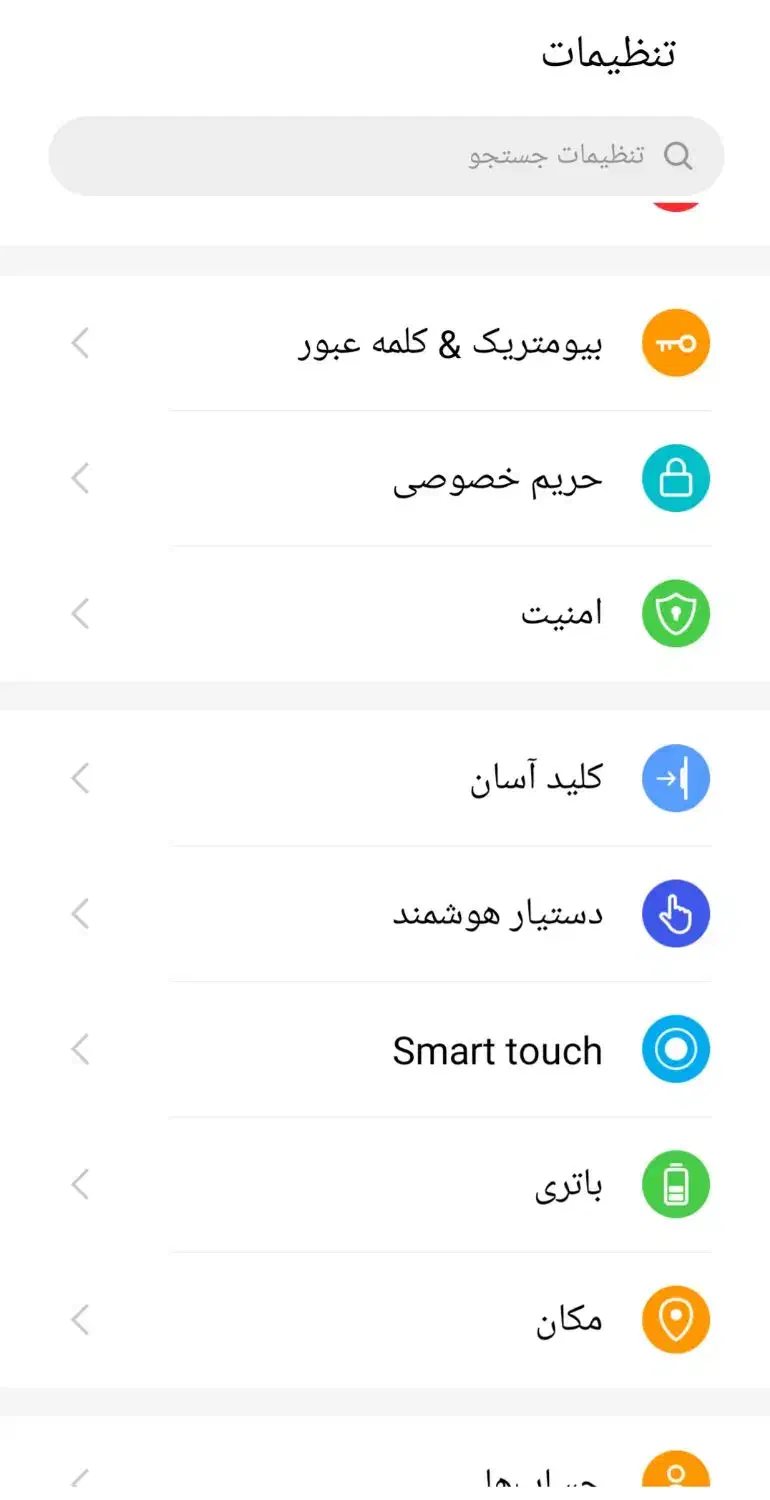Open امنیت via its left chevron

pos(80,614)
